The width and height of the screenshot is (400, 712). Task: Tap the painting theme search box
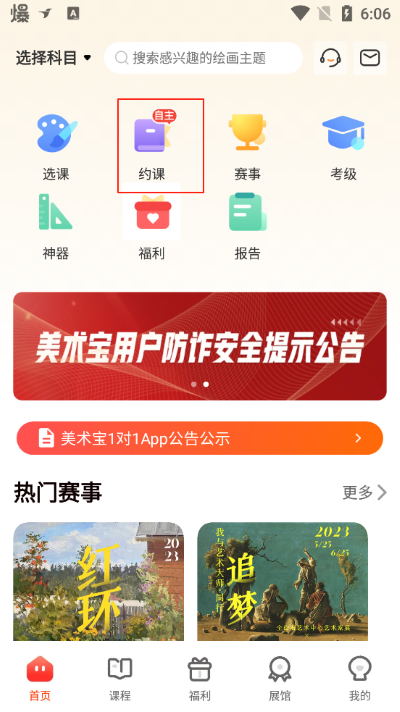click(x=203, y=58)
